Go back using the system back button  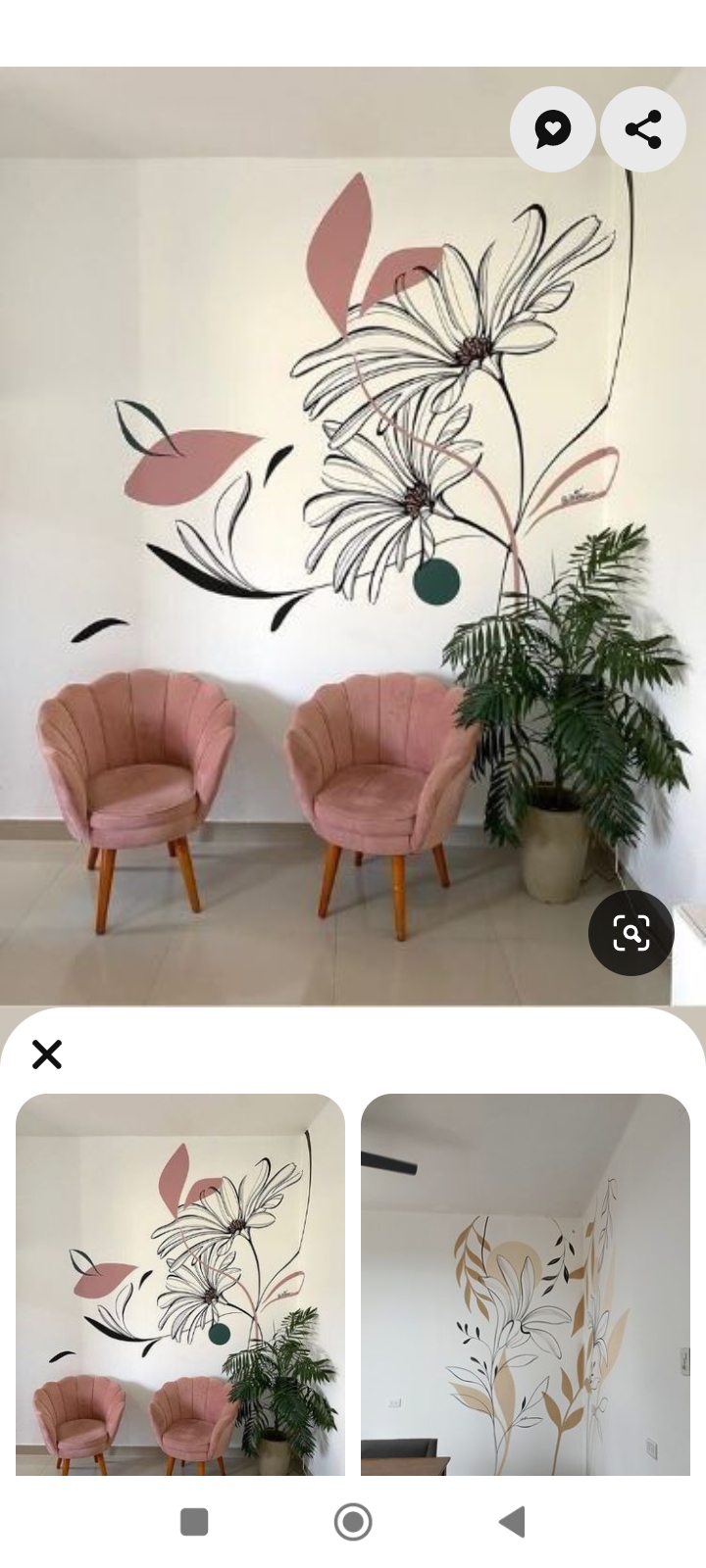click(512, 1522)
